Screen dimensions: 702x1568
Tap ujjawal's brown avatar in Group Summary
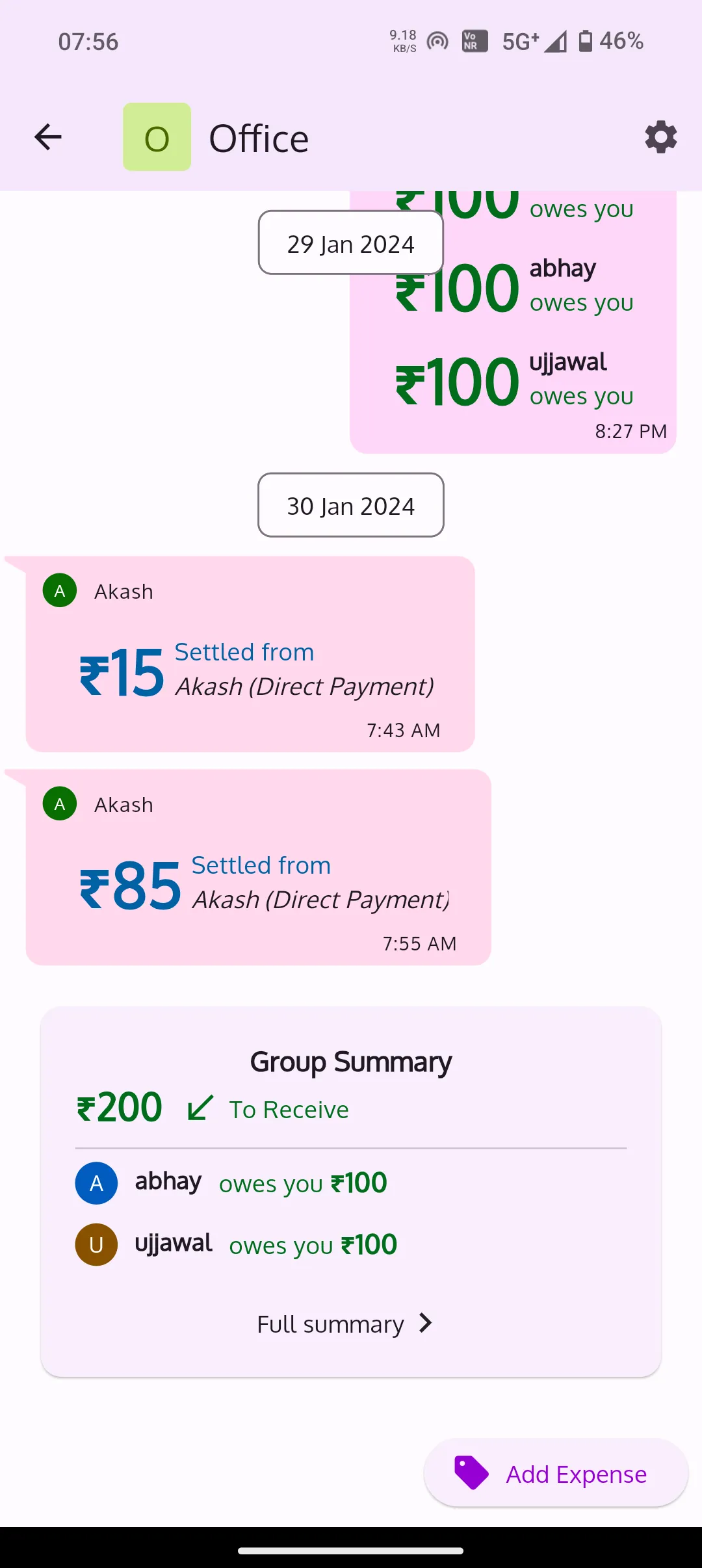coord(96,1244)
